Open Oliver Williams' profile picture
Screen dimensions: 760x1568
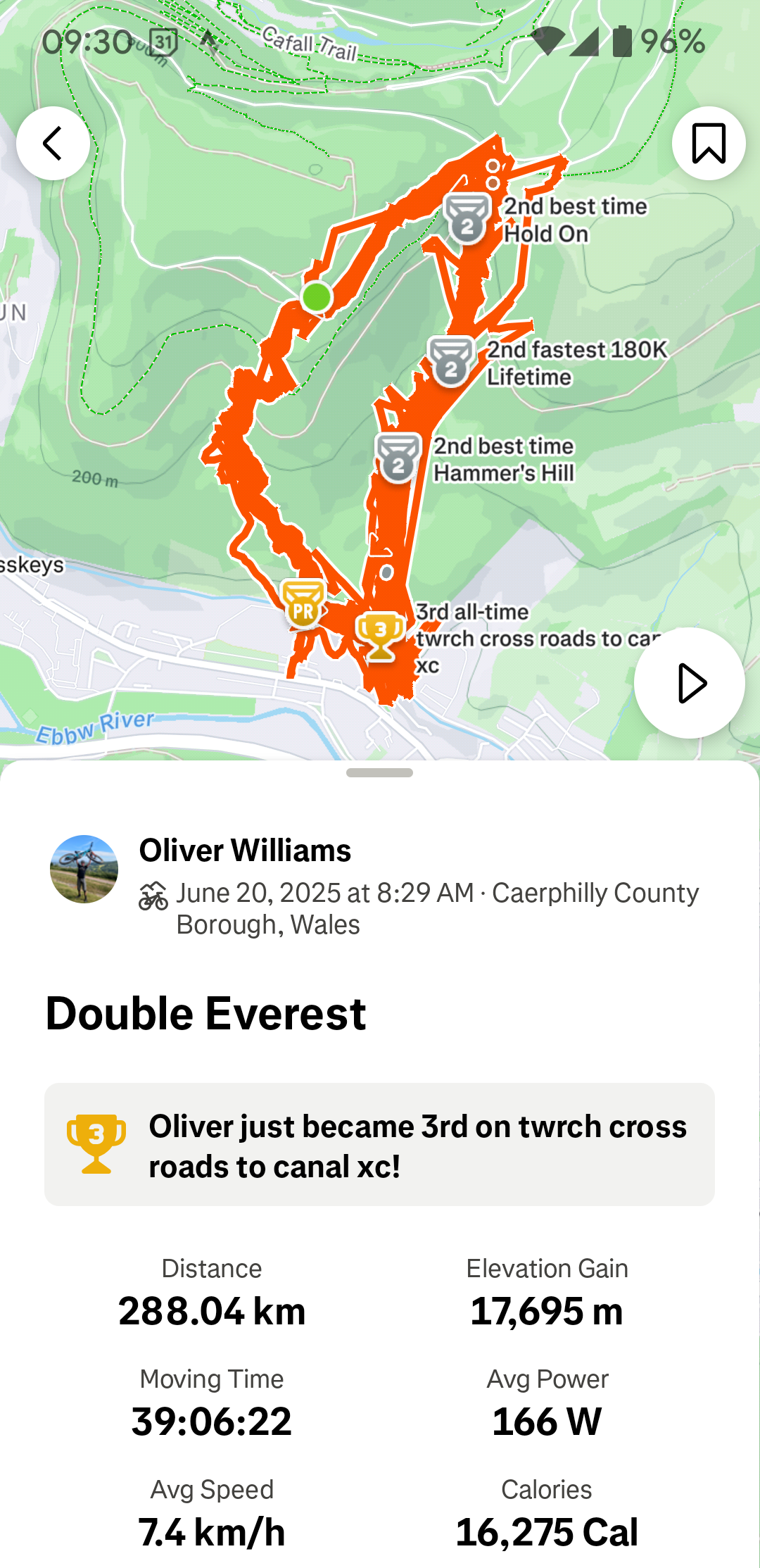[84, 870]
